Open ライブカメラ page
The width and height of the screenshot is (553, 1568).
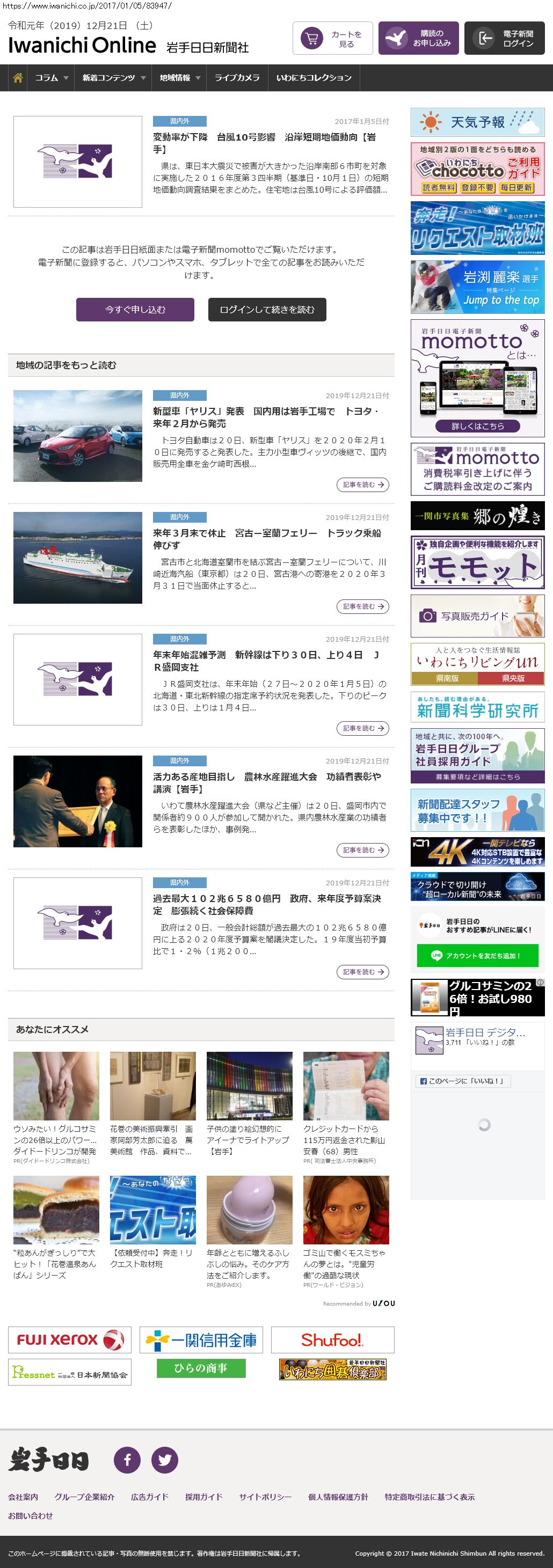pos(237,78)
